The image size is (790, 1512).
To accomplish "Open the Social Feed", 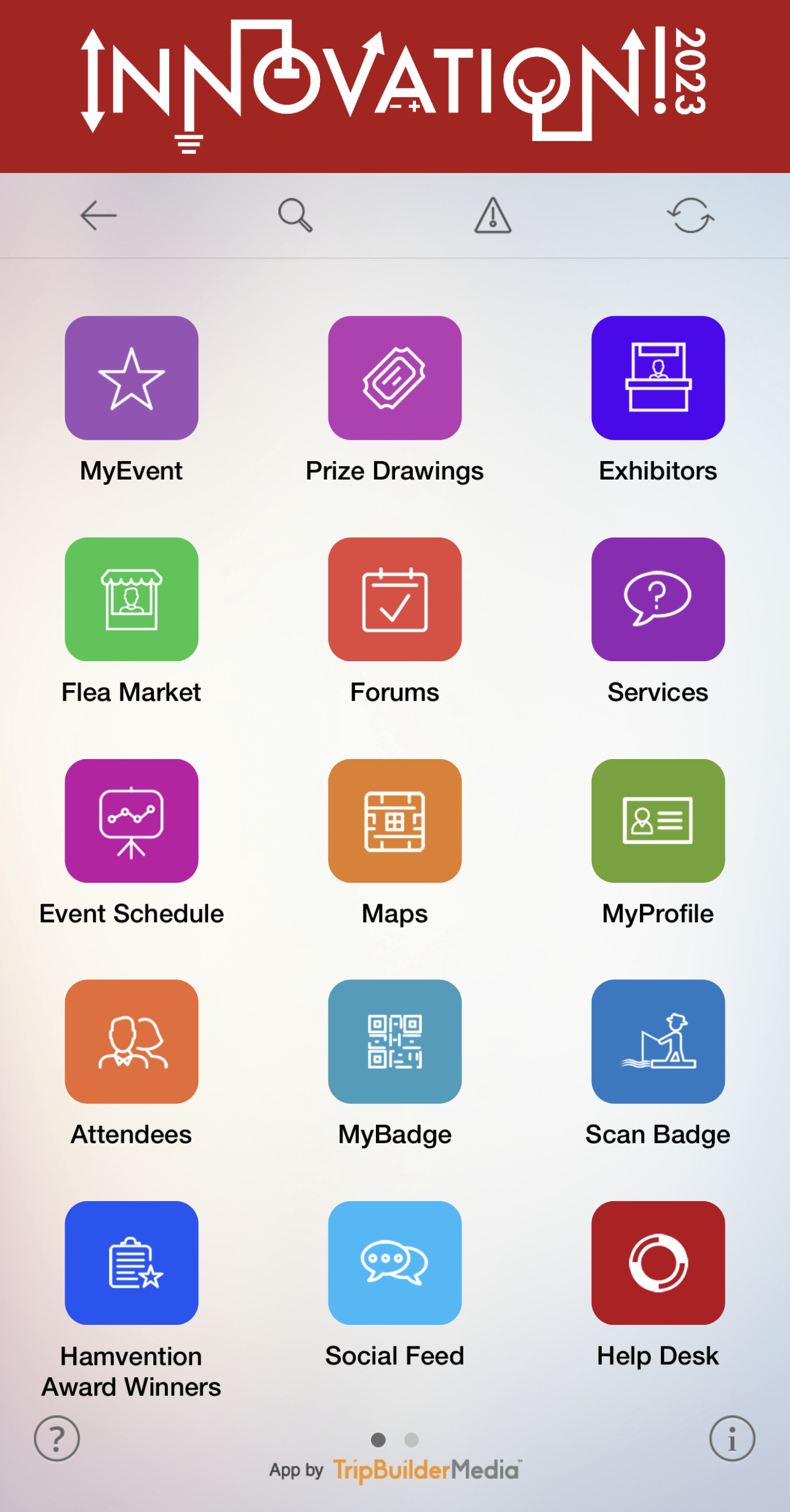I will pos(395,1263).
